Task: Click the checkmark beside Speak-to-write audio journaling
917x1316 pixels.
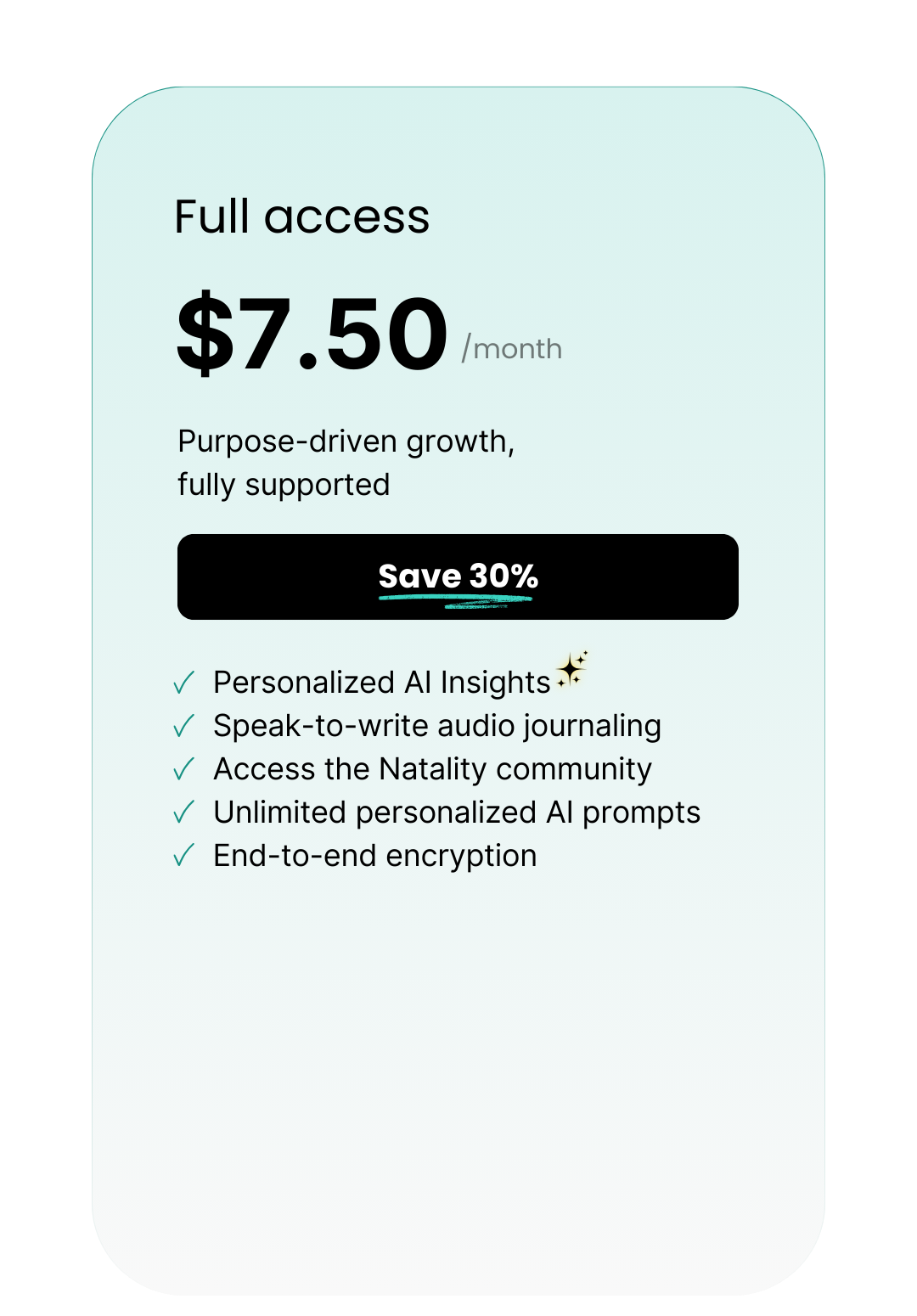Action: coord(183,726)
